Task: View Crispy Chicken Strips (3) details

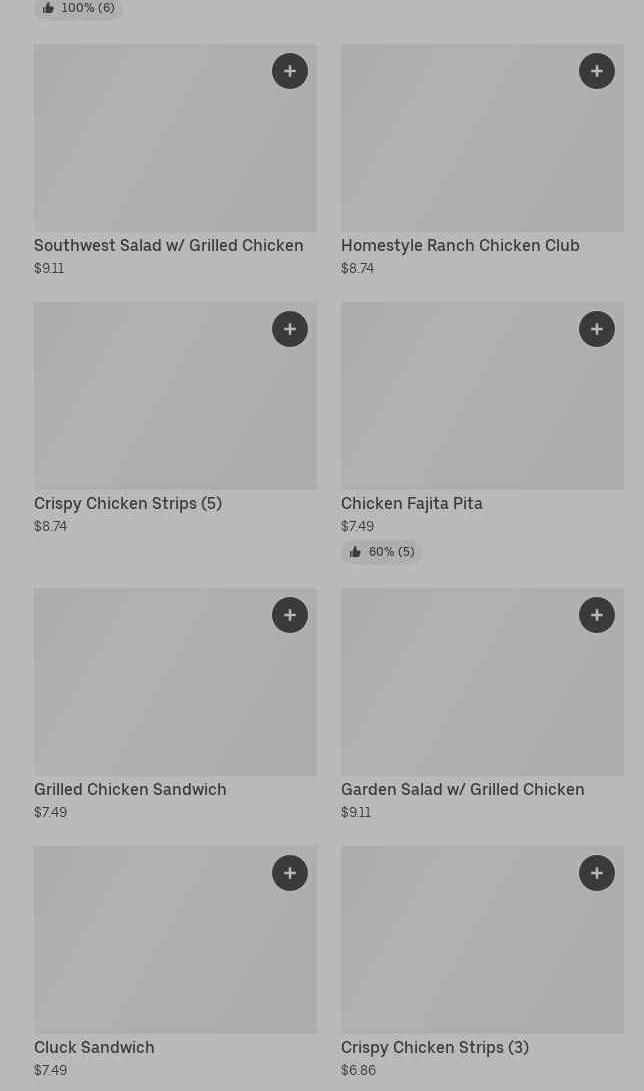Action: 435,1047
